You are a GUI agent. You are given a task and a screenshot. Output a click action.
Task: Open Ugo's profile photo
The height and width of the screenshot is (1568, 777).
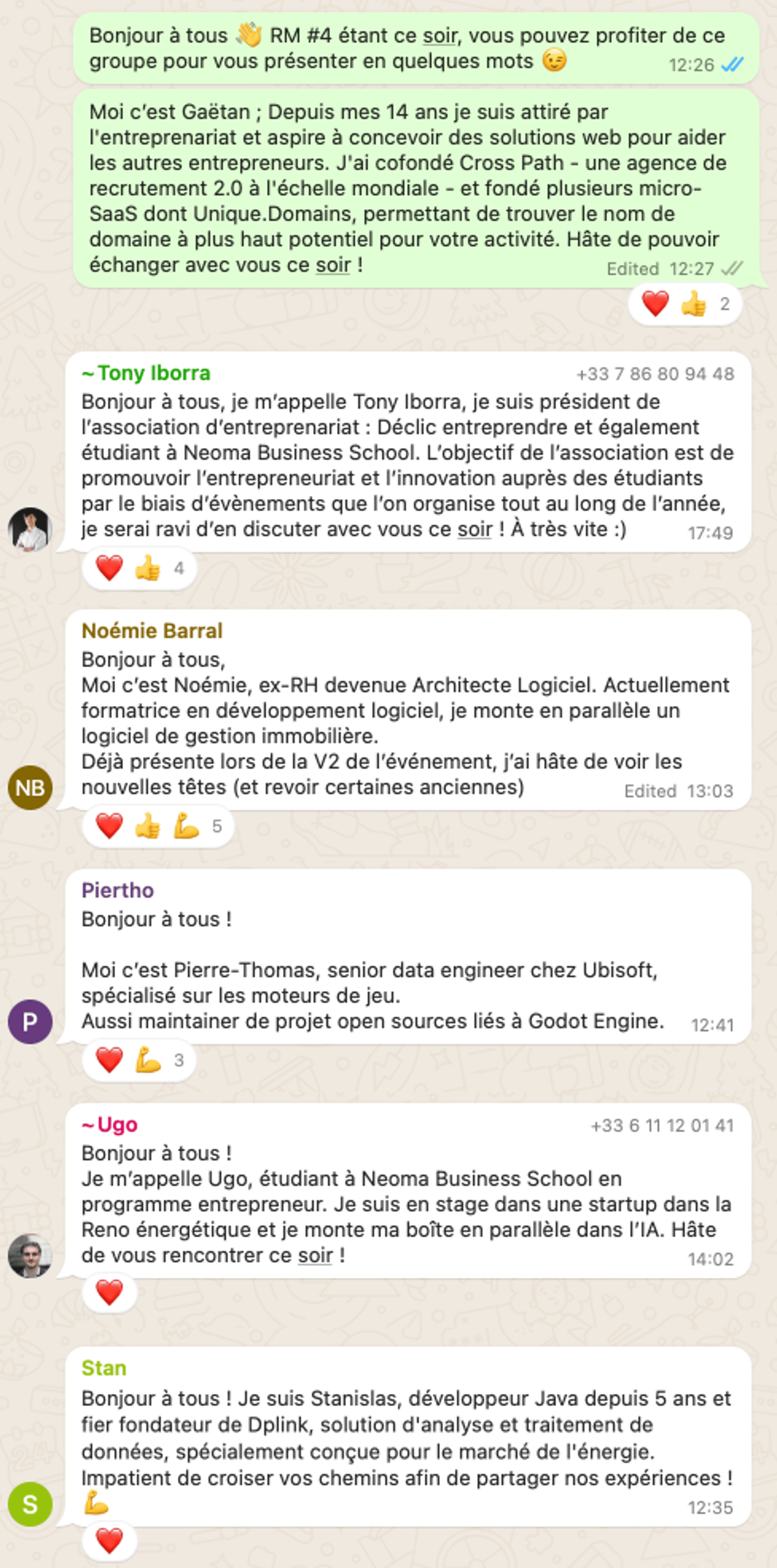[29, 1256]
